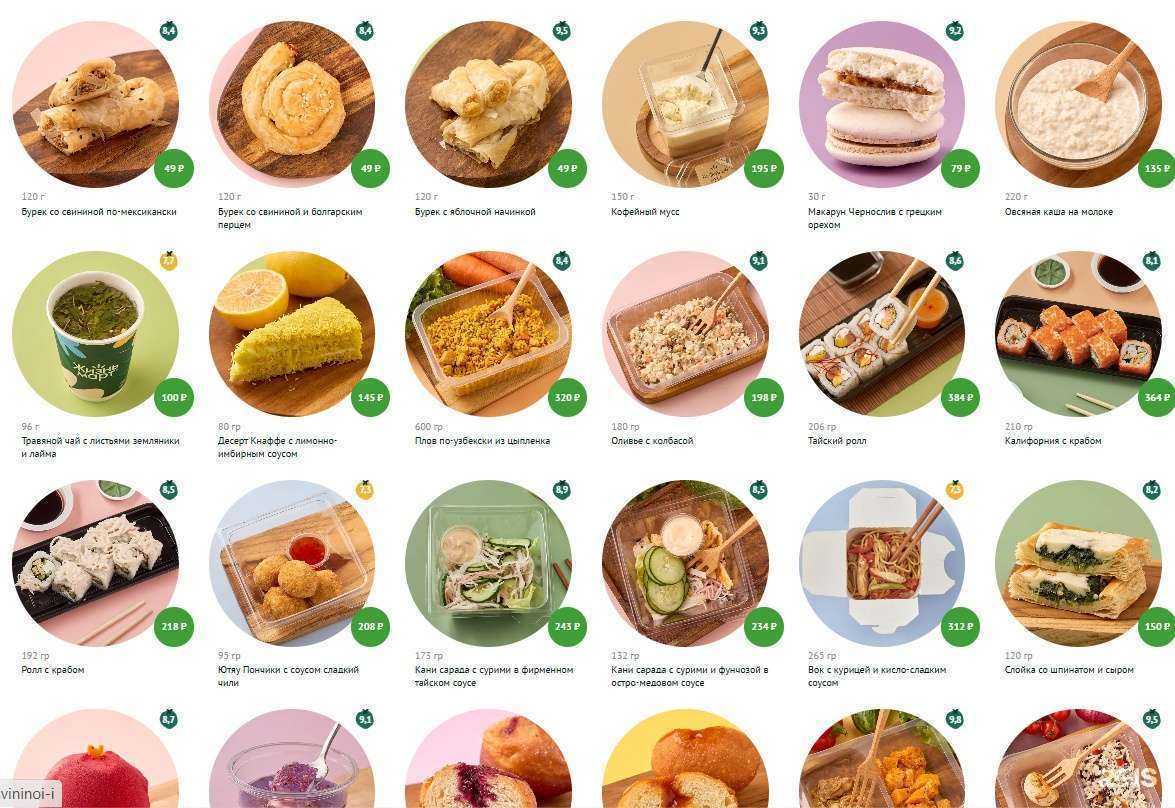Add Вок с курицей for 312 ₽
Screen dimensions: 1175x808
[960, 627]
